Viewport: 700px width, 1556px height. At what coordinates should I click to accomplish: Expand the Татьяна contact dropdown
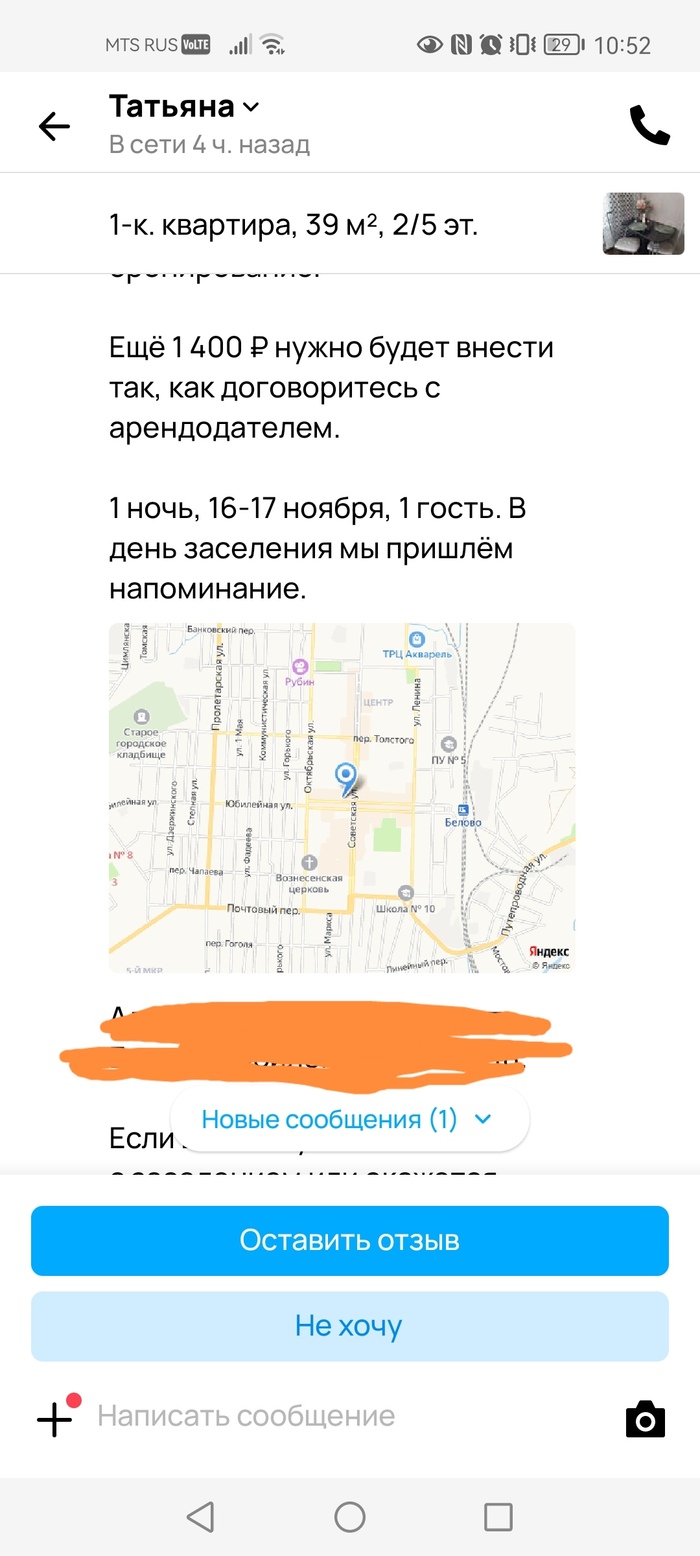[251, 107]
